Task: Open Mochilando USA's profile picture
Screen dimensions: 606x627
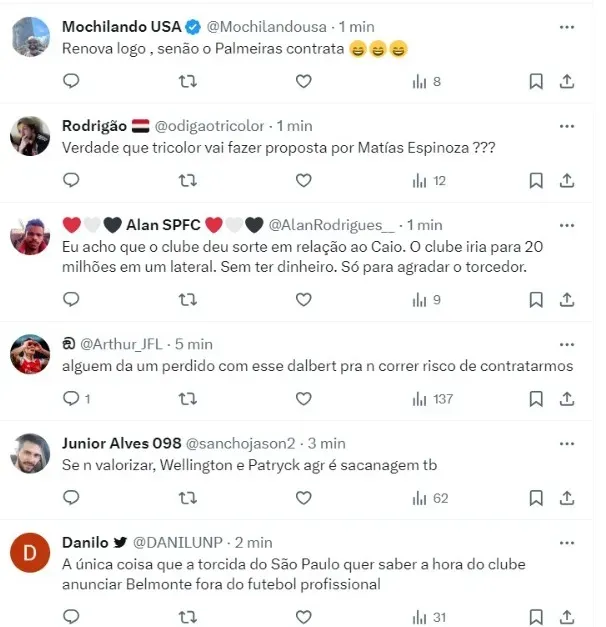Action: pyautogui.click(x=30, y=36)
